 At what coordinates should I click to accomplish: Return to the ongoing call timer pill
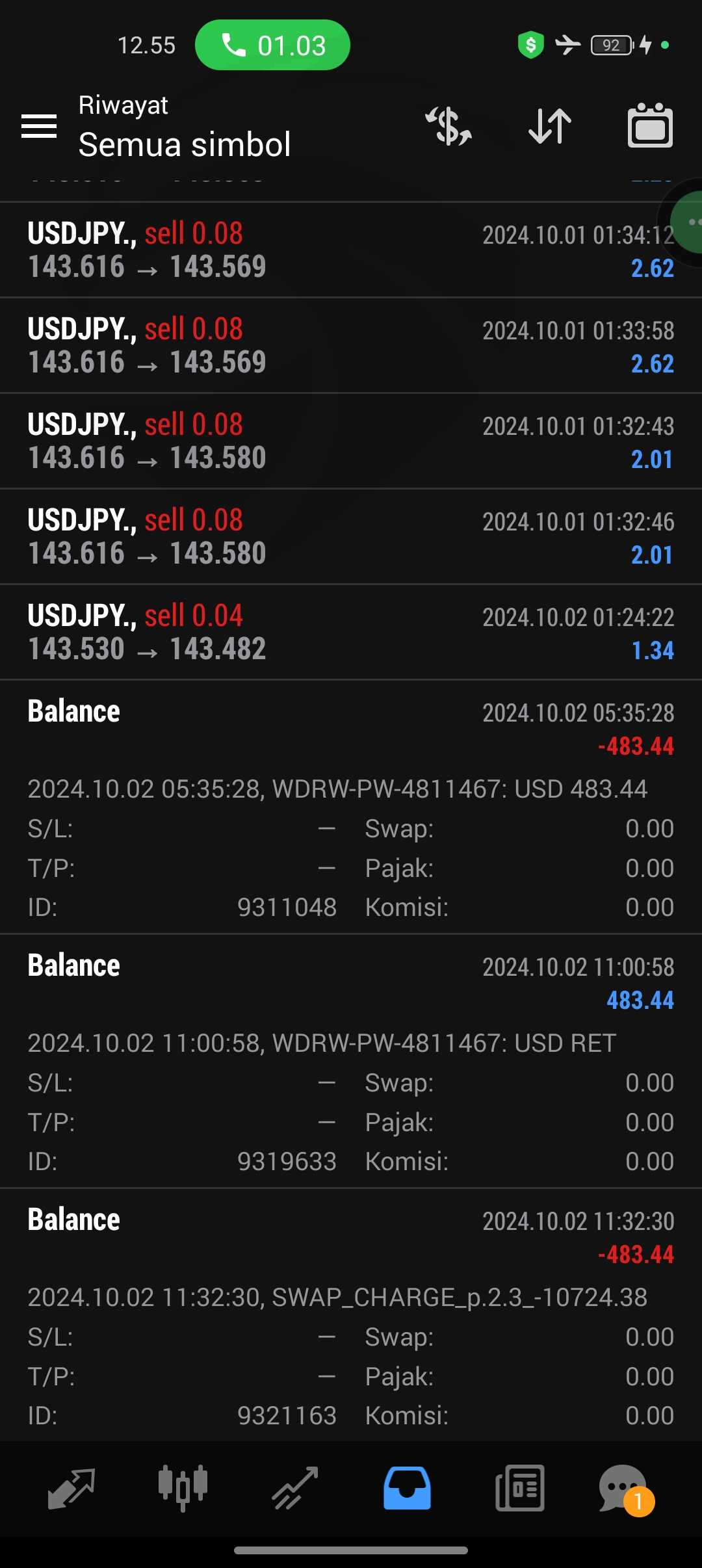tap(272, 45)
